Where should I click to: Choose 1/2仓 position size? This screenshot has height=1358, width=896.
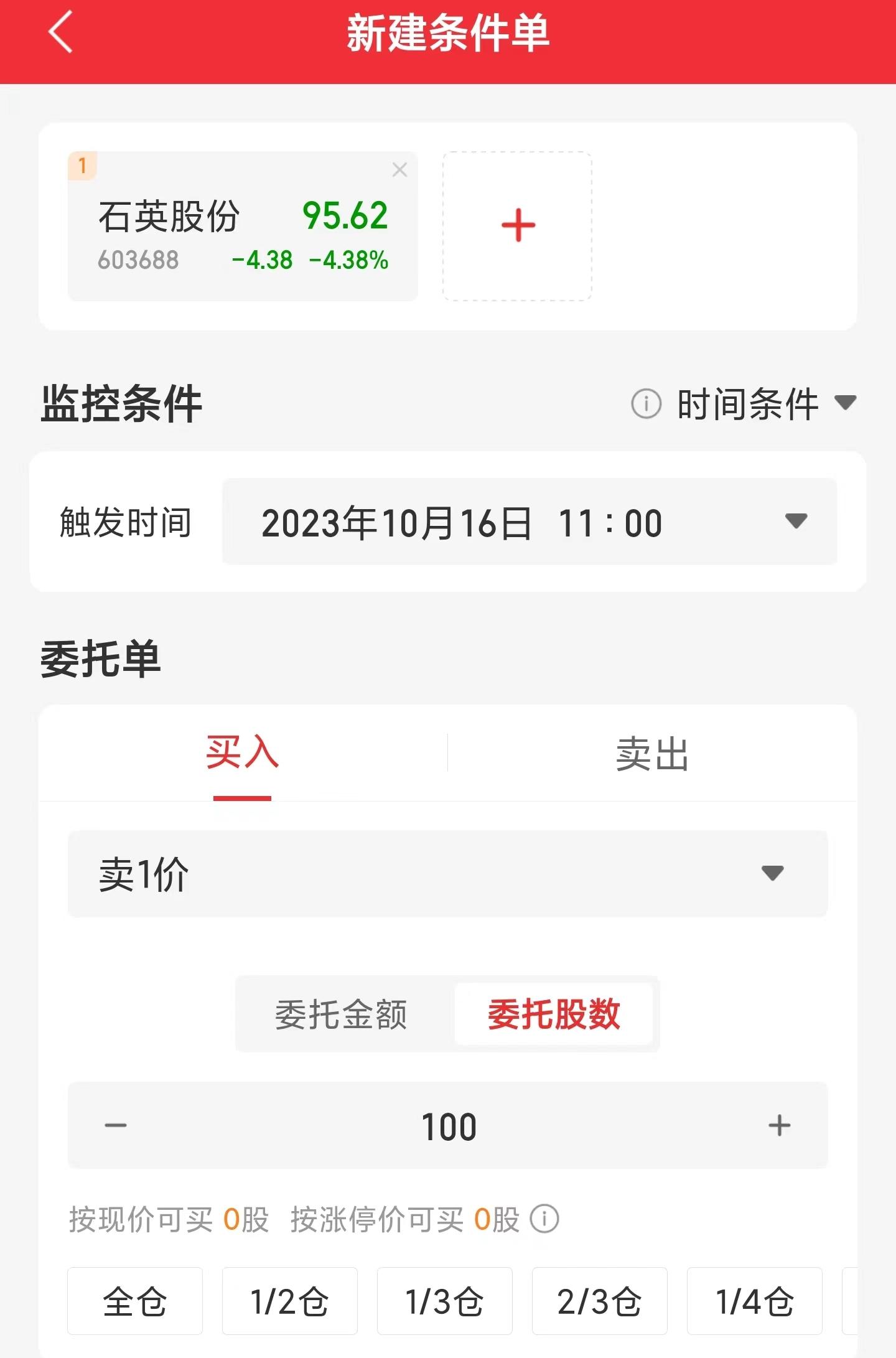[289, 1301]
